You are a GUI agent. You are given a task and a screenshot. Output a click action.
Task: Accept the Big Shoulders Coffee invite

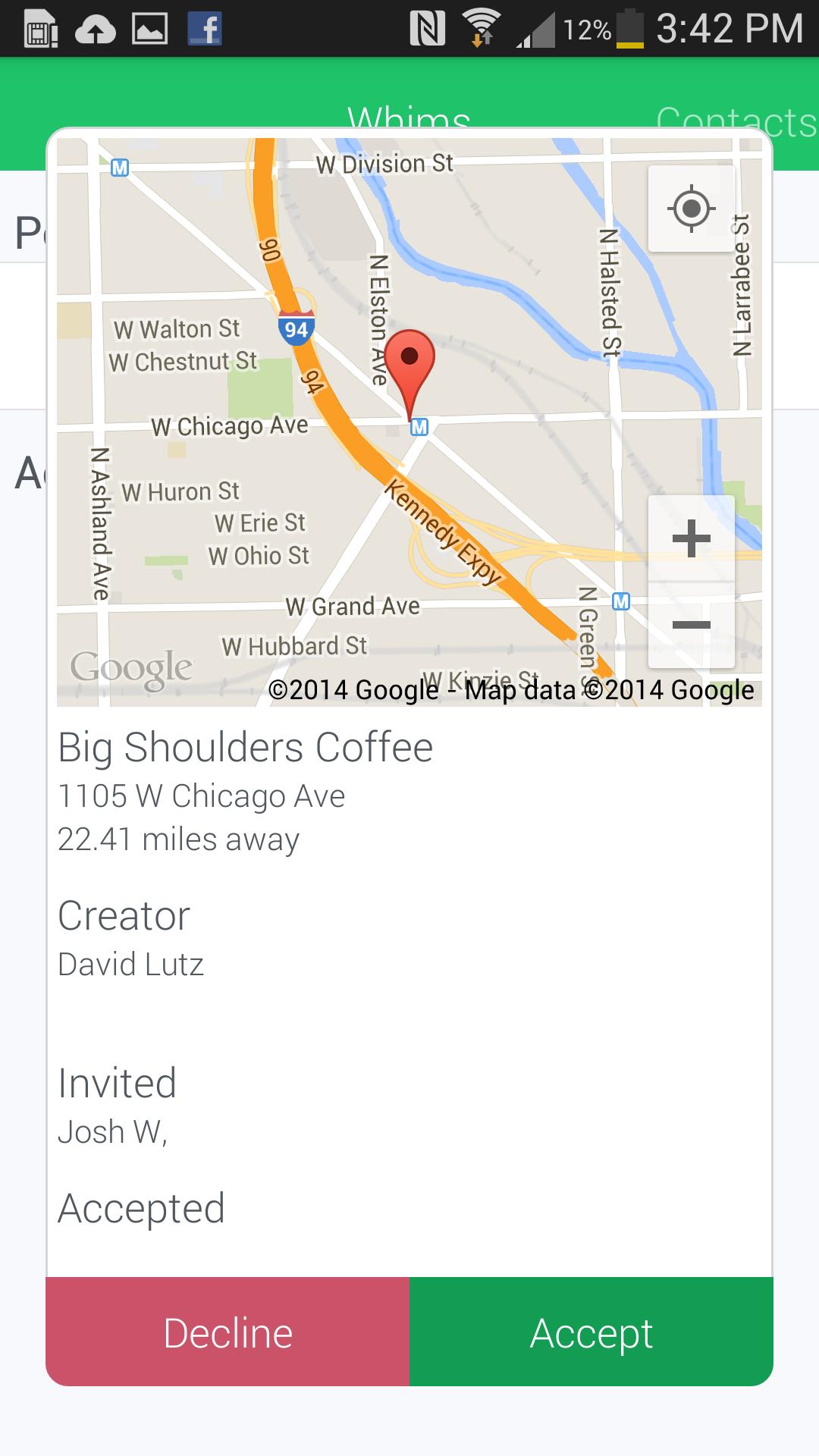pos(591,1332)
